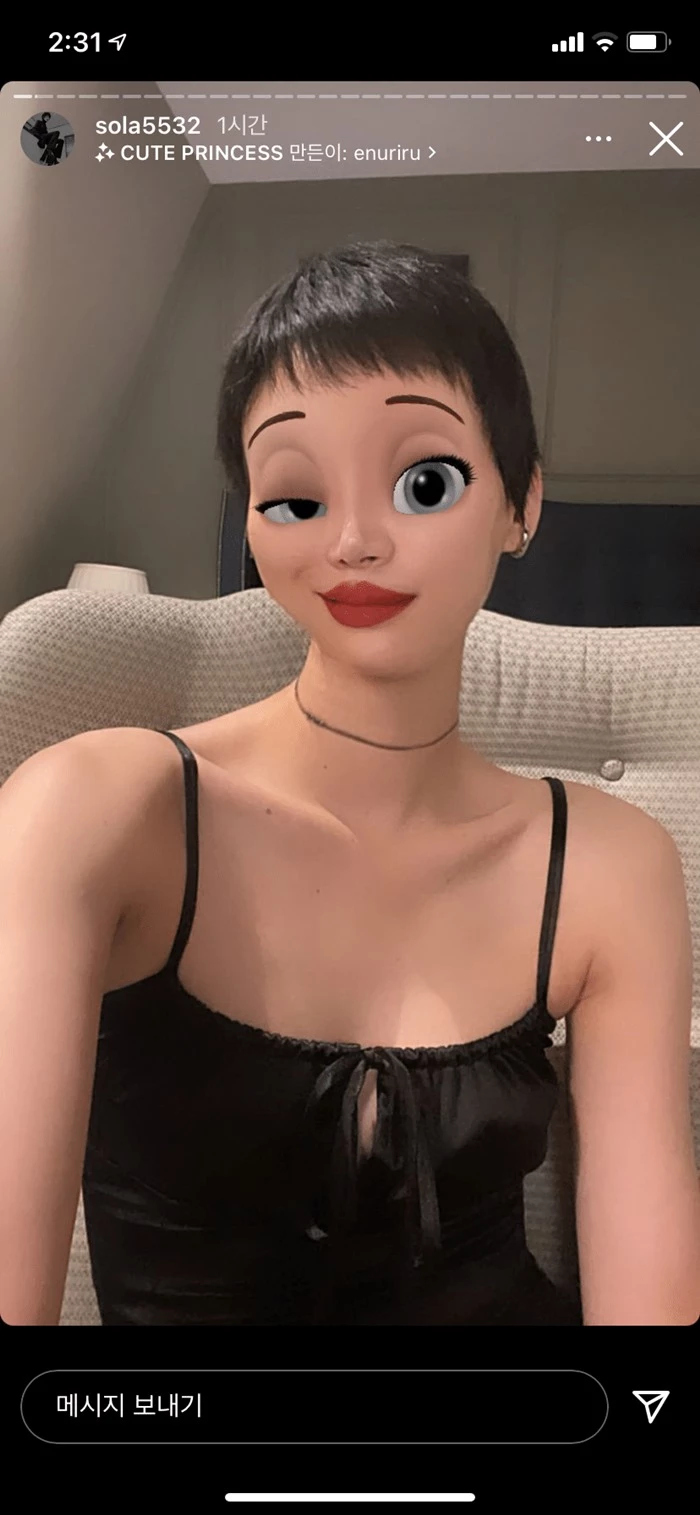Open the story options menu

coord(598,139)
